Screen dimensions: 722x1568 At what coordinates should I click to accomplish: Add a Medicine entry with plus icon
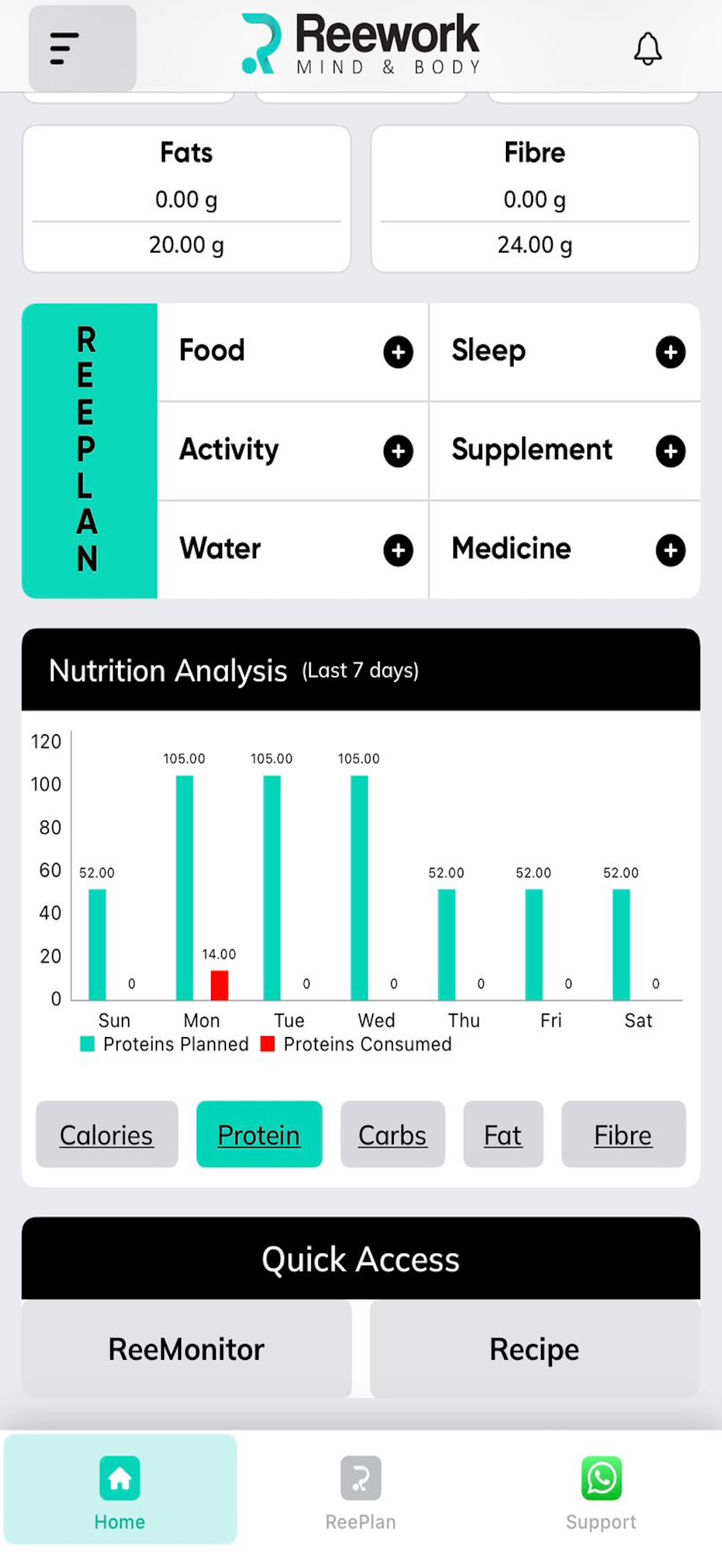pos(670,550)
